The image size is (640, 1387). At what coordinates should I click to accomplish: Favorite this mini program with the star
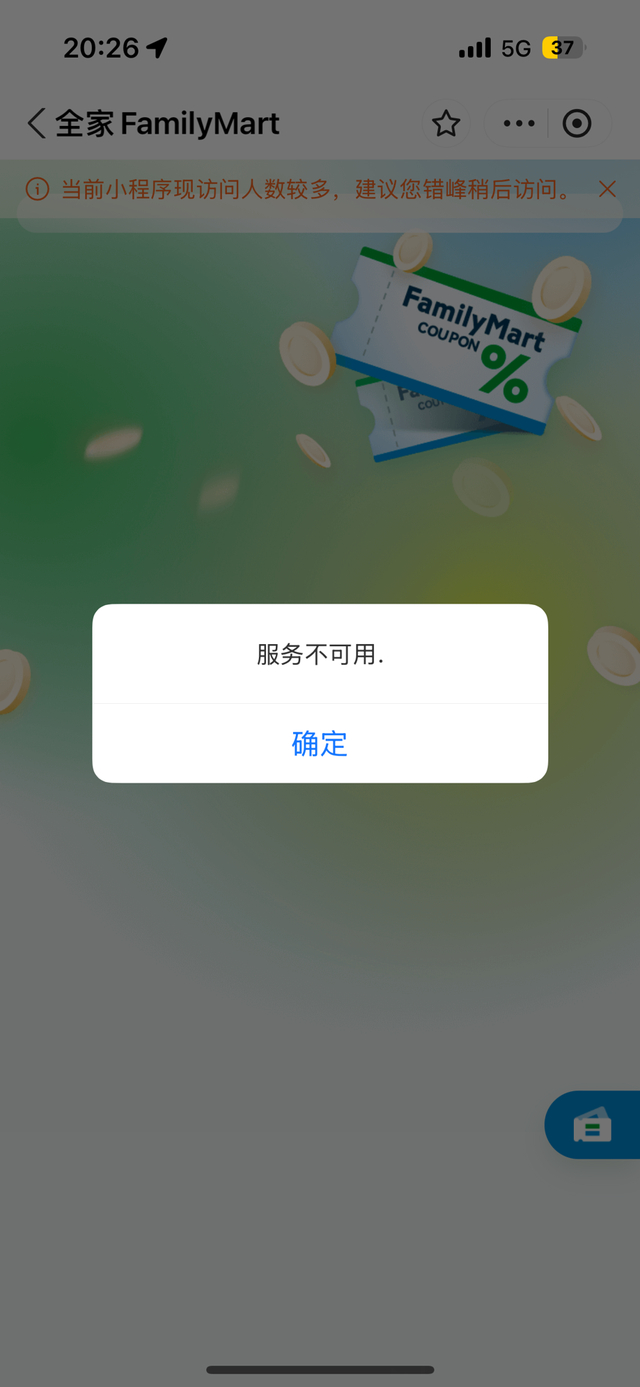(x=446, y=124)
